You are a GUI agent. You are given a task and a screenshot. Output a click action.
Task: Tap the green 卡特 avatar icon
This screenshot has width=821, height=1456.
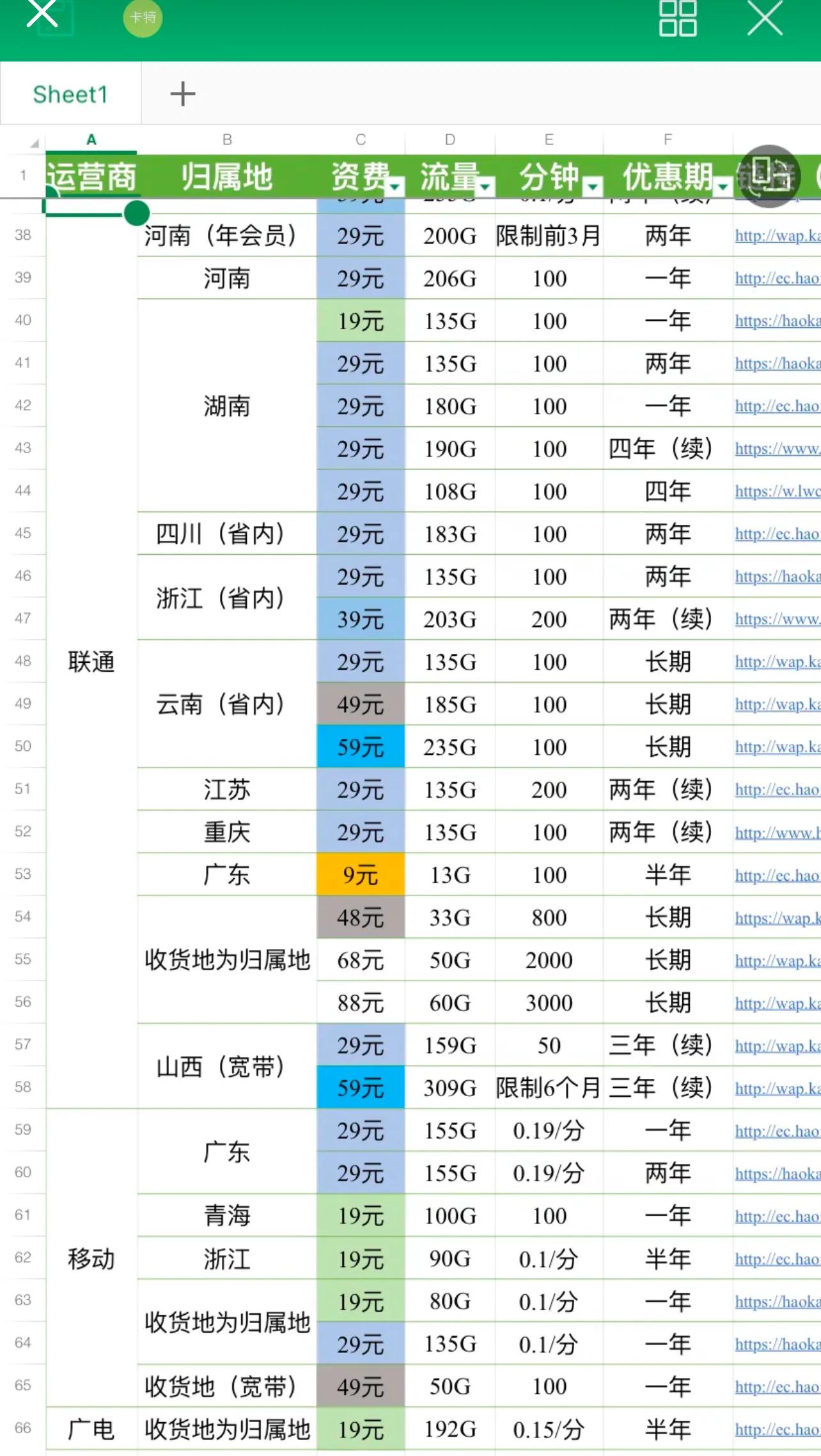pos(142,19)
